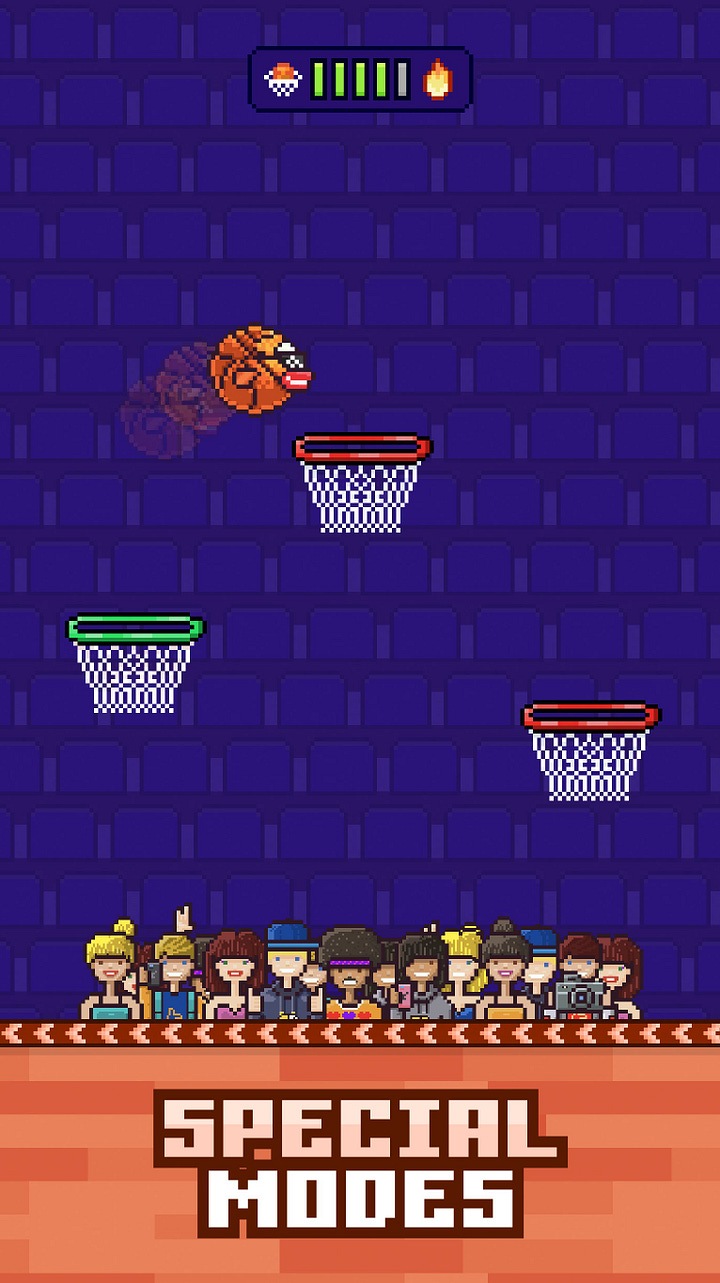720x1283 pixels.
Task: Click the five-segment streak progress bar
Action: pos(360,77)
